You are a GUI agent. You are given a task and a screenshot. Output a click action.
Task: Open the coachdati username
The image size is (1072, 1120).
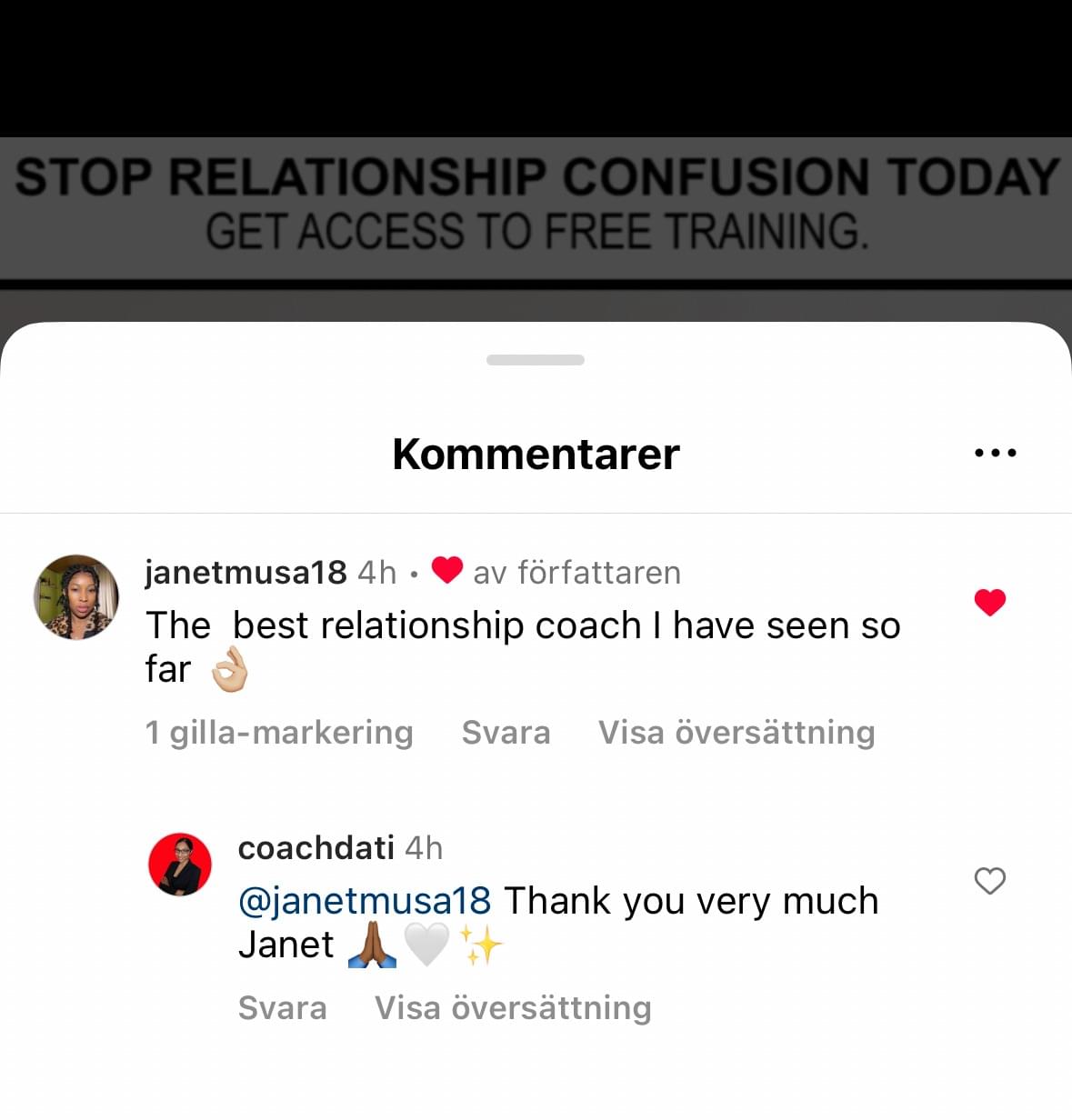pyautogui.click(x=316, y=848)
